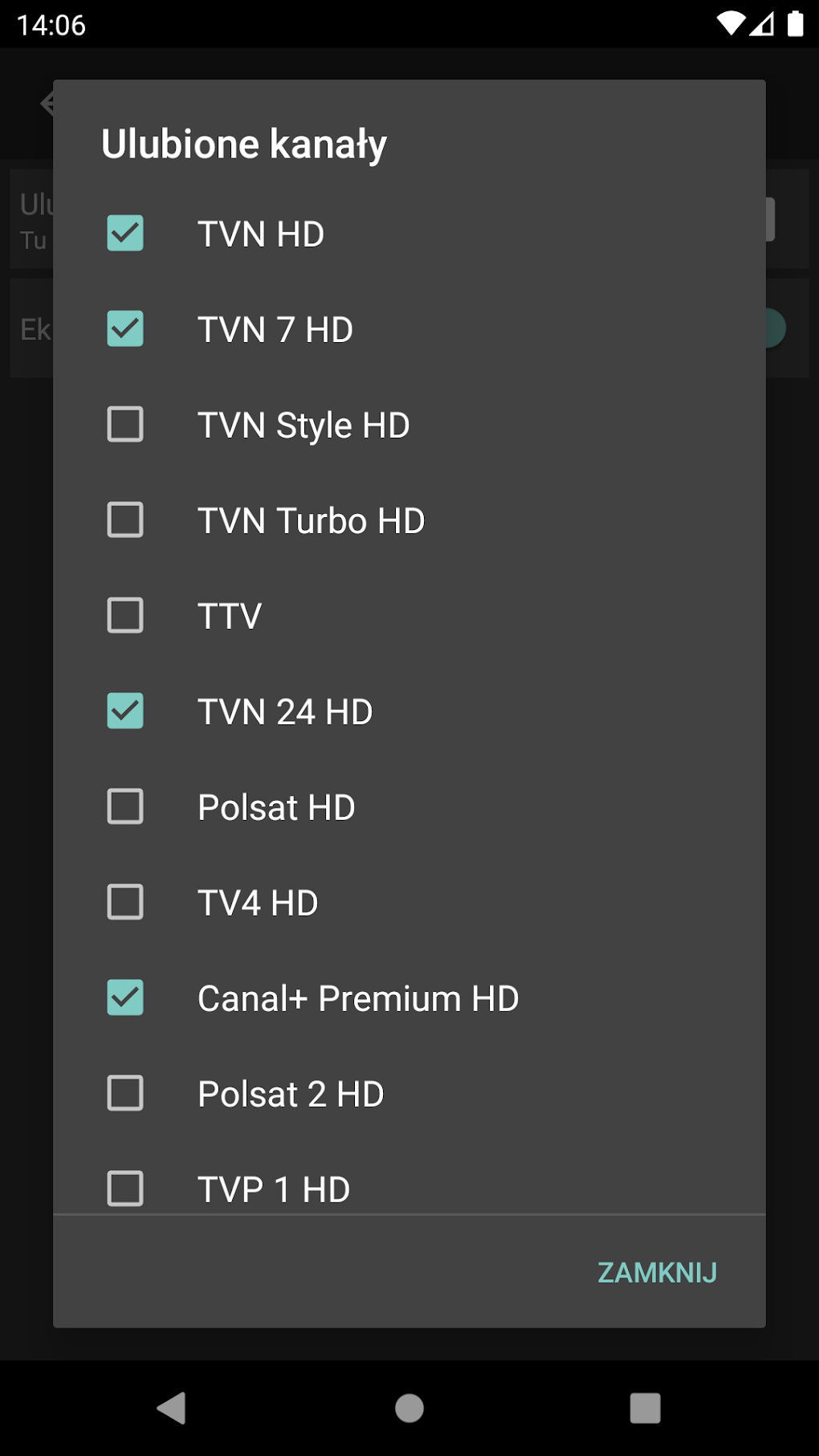Viewport: 819px width, 1456px height.
Task: Click the Ulubione kanały dialog title
Action: (x=243, y=143)
